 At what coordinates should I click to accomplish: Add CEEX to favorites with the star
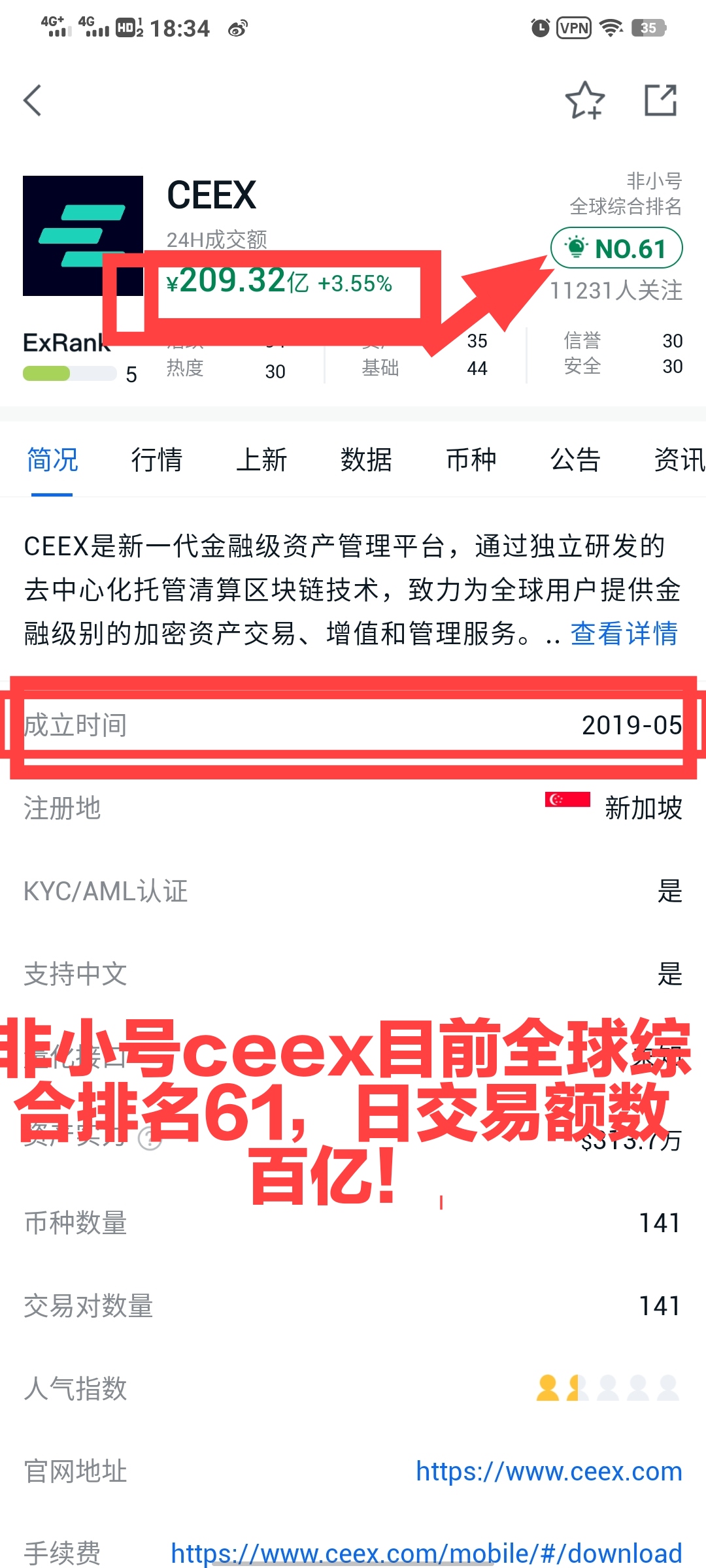point(584,100)
